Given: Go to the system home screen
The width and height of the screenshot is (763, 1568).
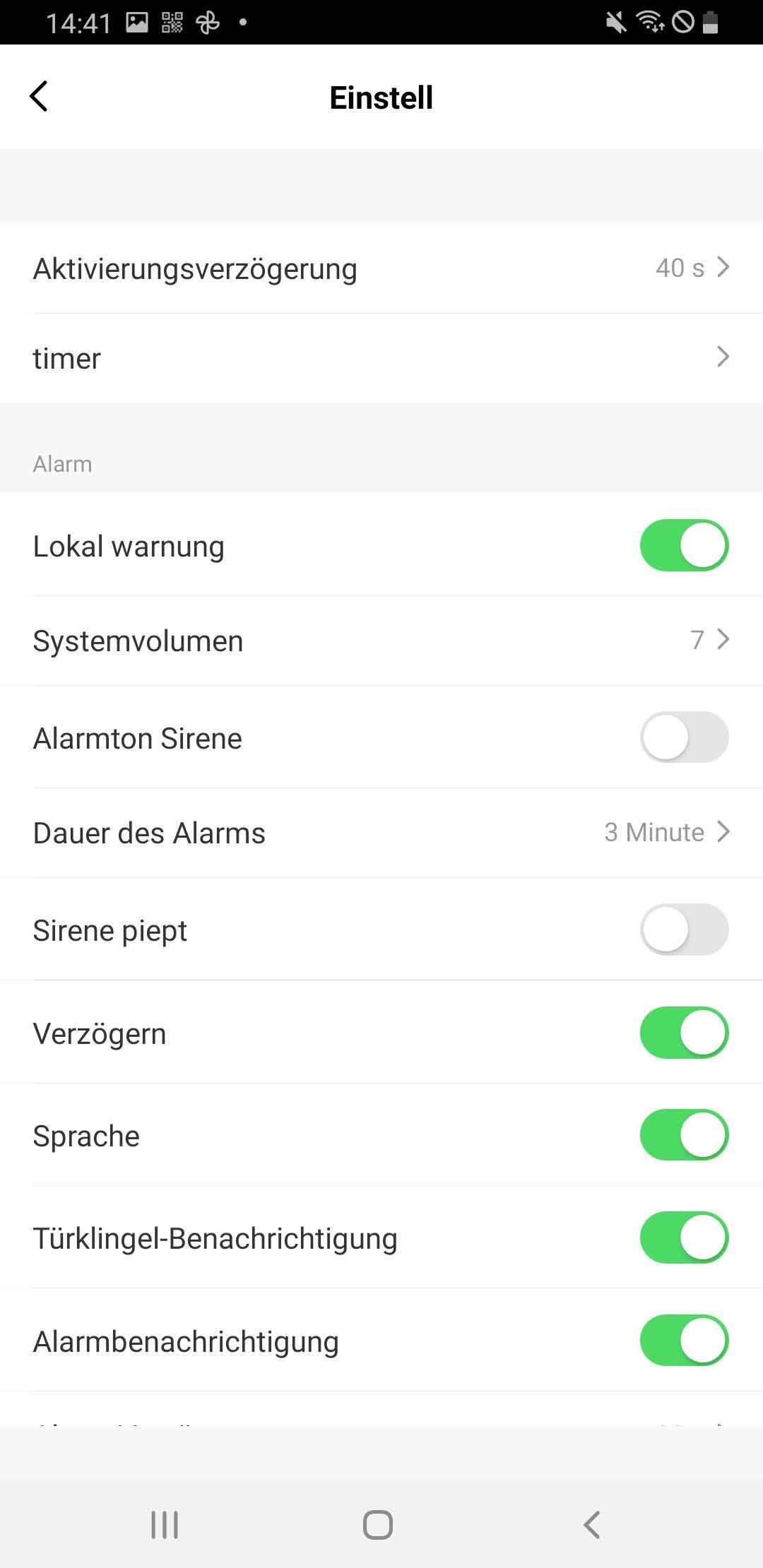Looking at the screenshot, I should pos(378,1525).
